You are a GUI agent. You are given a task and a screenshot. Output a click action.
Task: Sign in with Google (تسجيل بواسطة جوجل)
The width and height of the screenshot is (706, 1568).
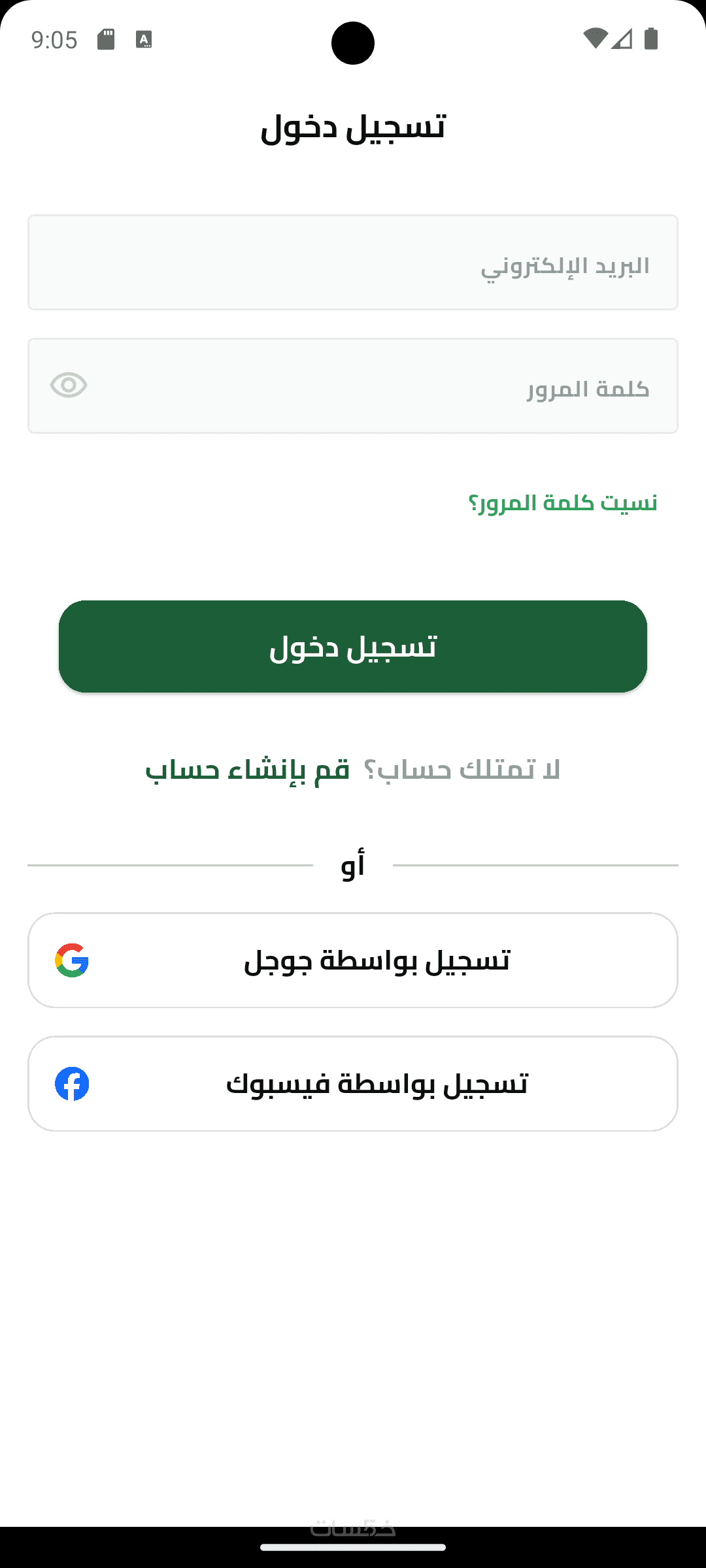click(353, 960)
